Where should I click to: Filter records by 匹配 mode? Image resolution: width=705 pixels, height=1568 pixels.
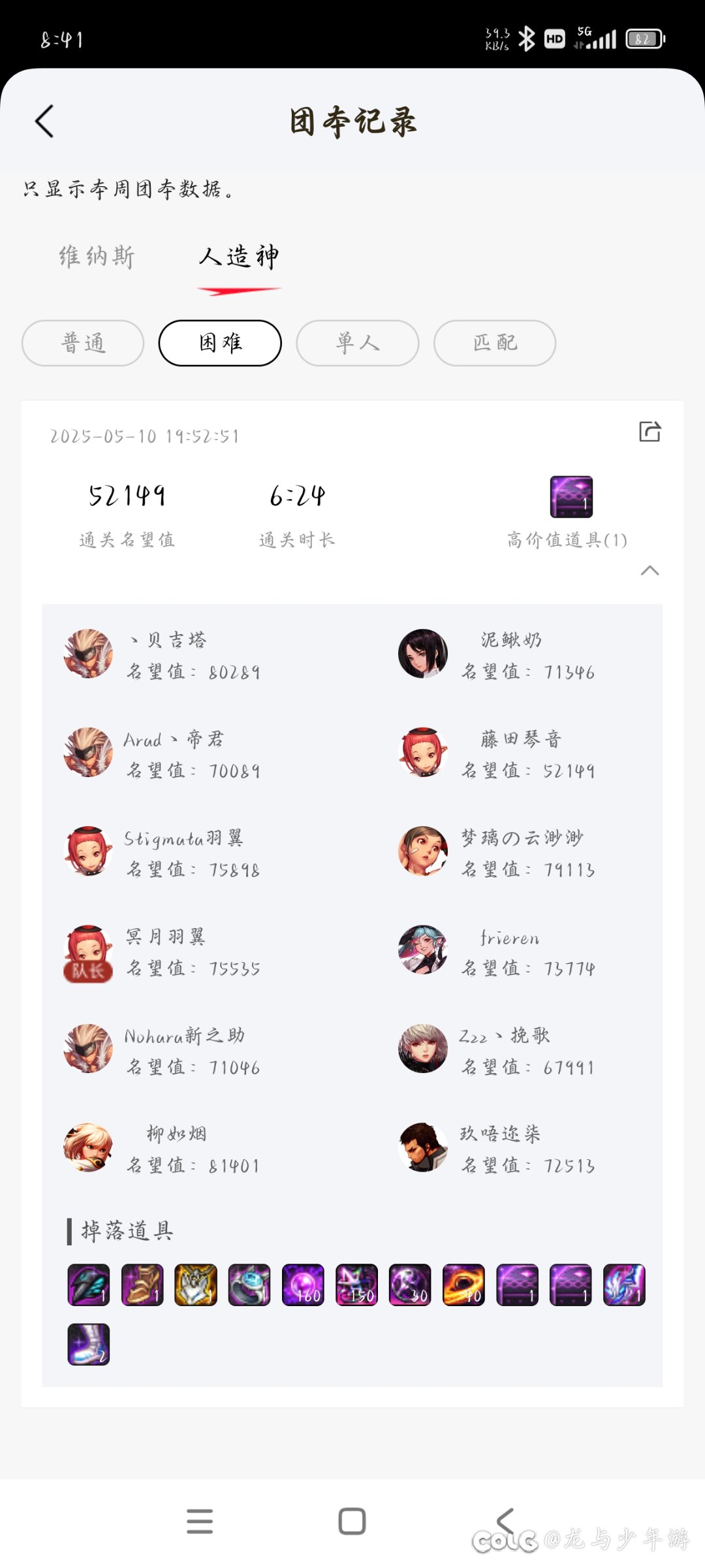click(x=495, y=343)
